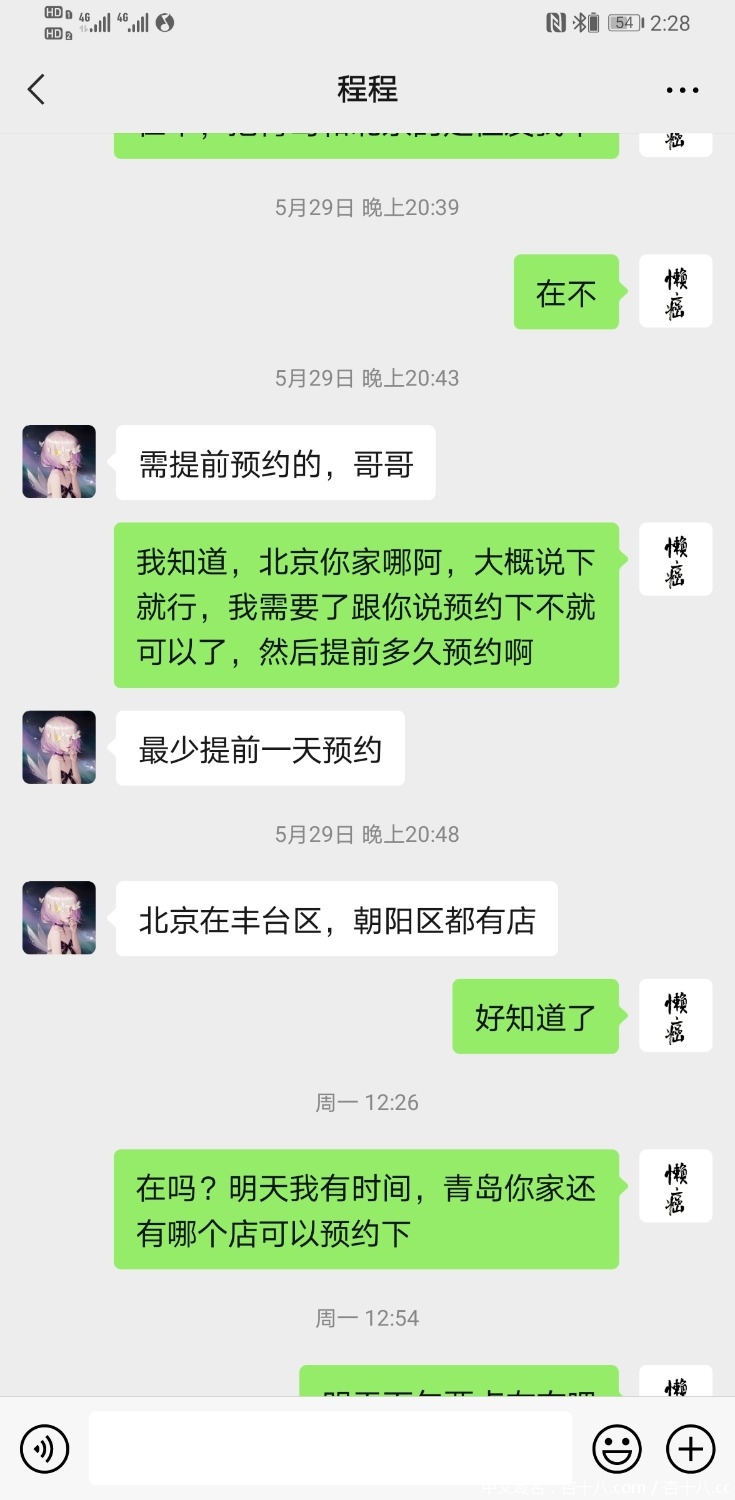The image size is (735, 1500).
Task: Tap the green bubble saying 好知道了
Action: tap(535, 1015)
